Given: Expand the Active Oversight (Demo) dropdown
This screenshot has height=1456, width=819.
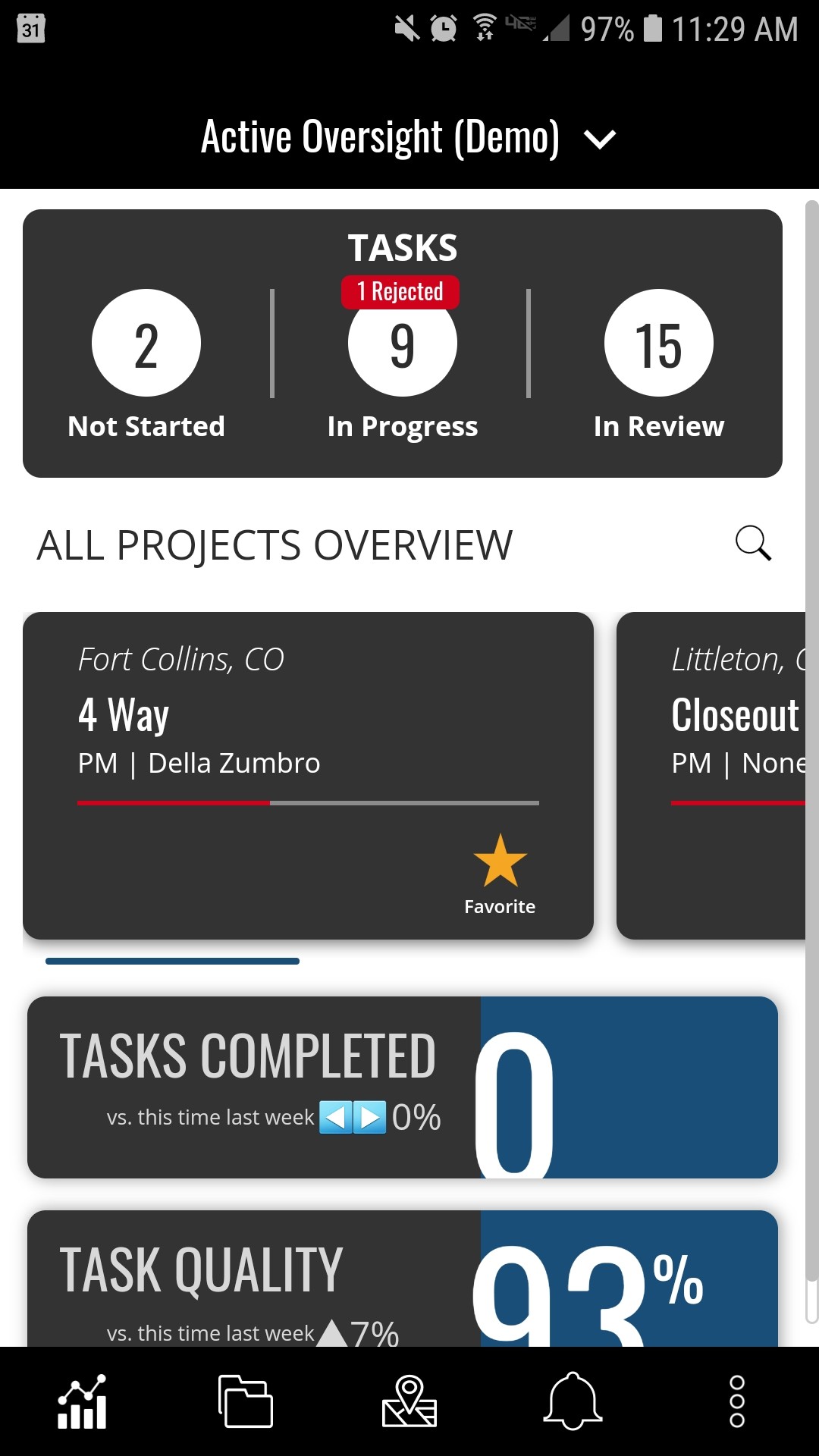Looking at the screenshot, I should [x=409, y=138].
